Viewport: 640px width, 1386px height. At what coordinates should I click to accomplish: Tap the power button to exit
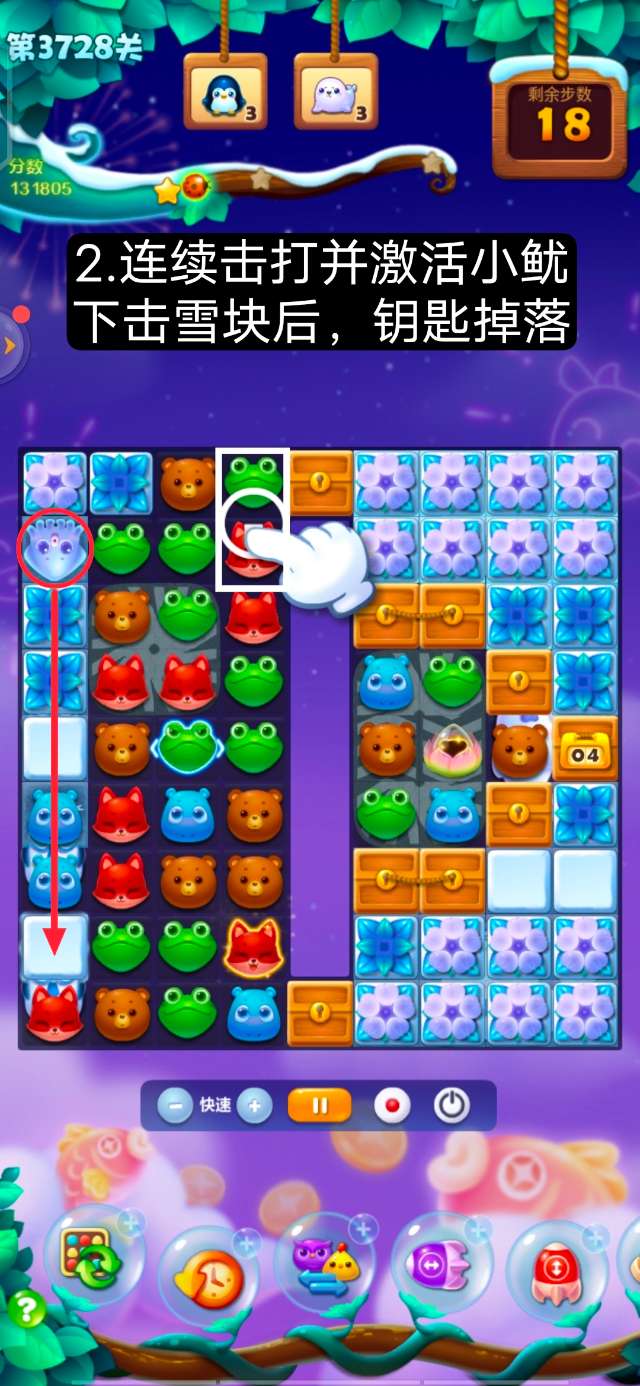452,1106
